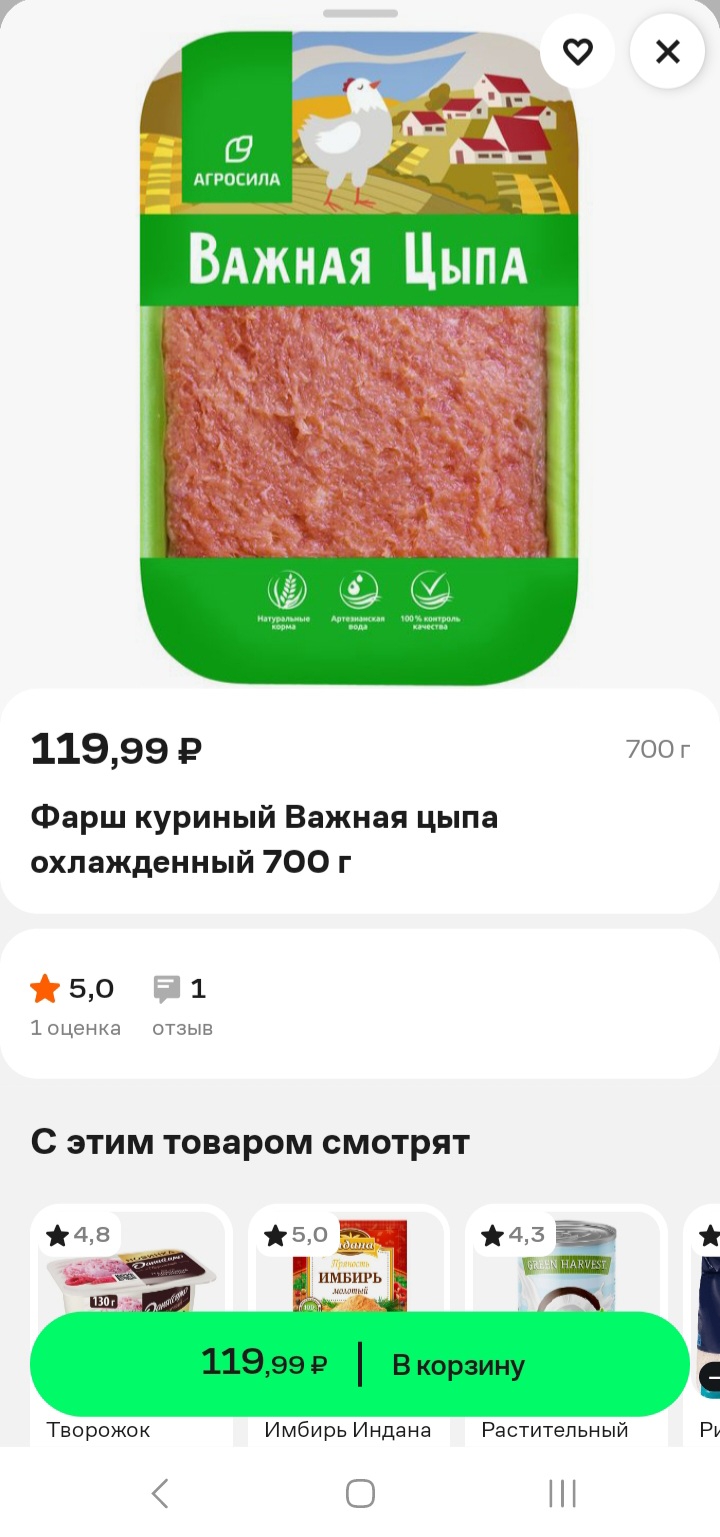Open the Имбирь Индана product card

(349, 1325)
